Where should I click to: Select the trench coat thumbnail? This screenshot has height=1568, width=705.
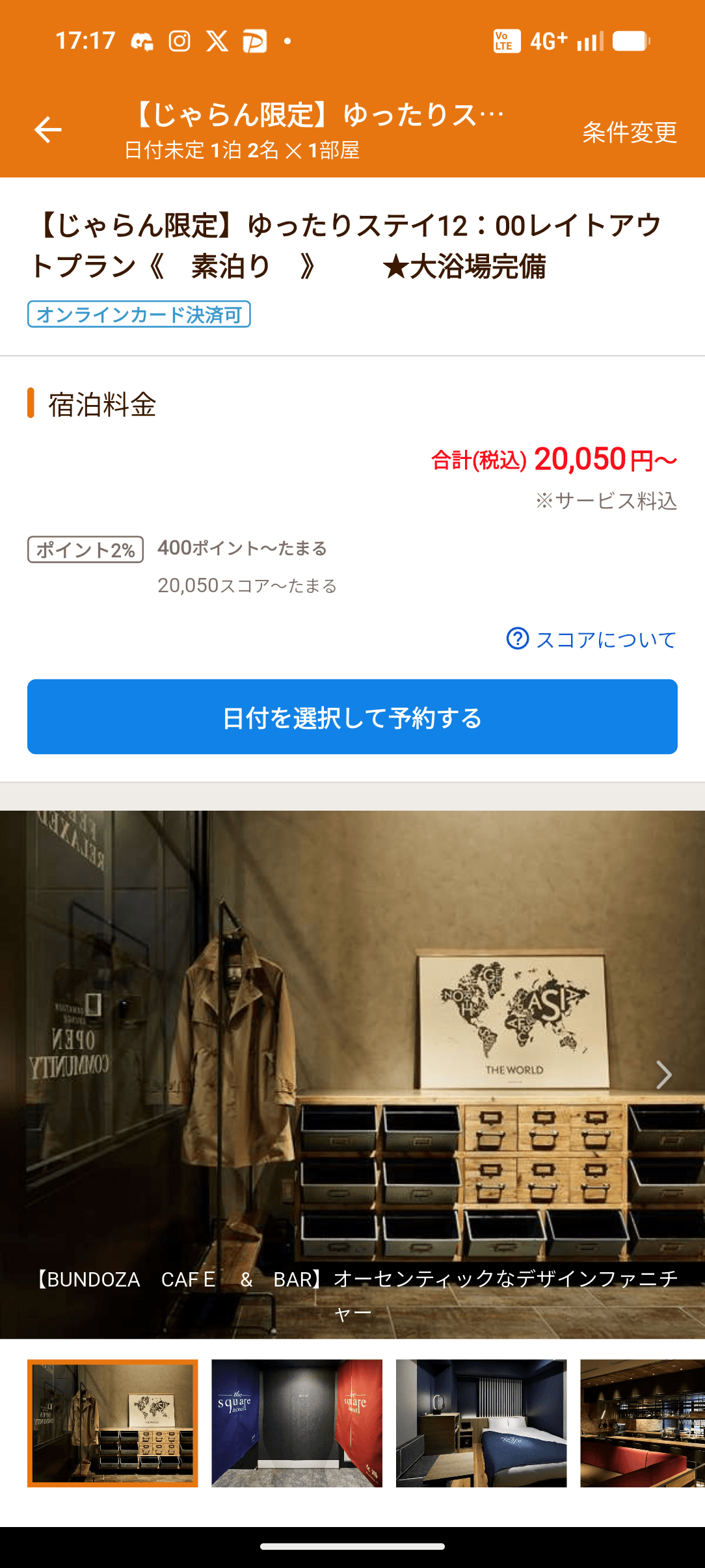point(113,1423)
